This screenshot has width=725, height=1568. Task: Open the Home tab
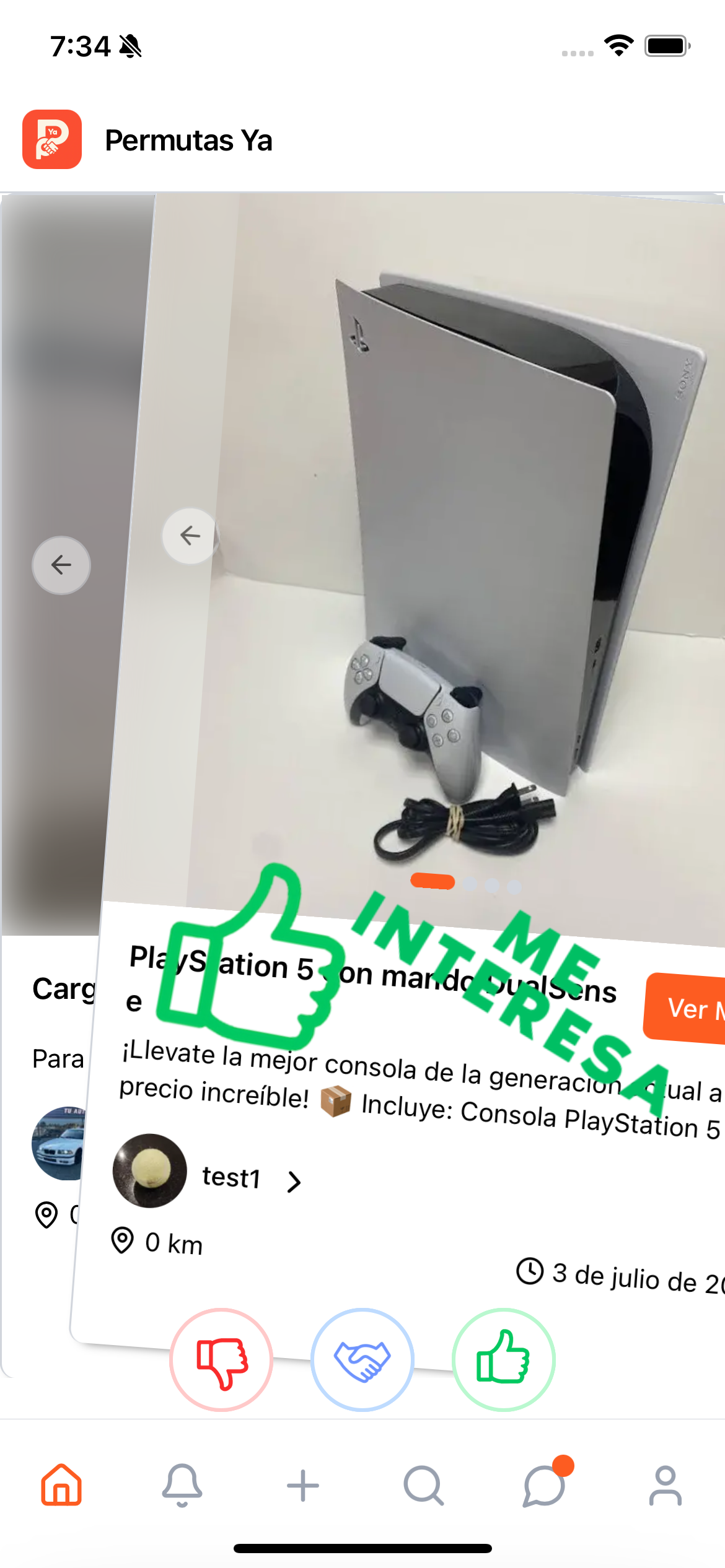point(61,1484)
